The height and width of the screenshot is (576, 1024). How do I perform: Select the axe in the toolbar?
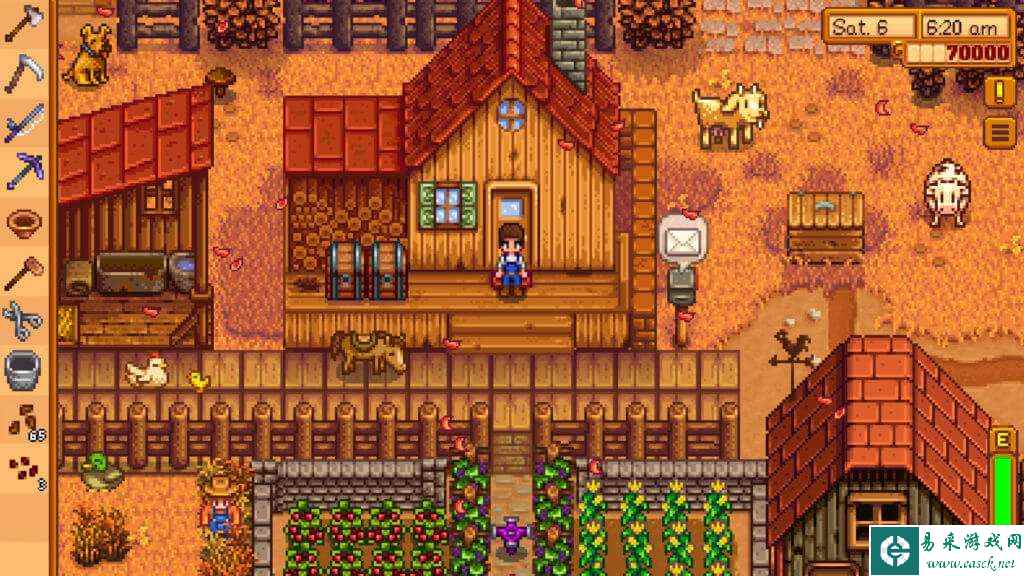click(x=24, y=24)
